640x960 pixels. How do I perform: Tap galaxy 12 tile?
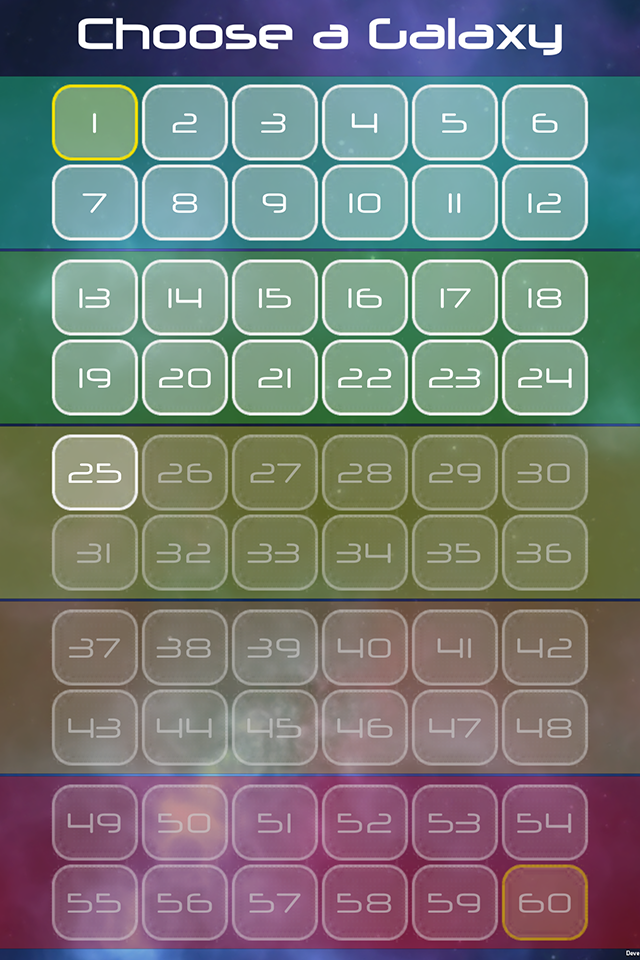click(545, 203)
